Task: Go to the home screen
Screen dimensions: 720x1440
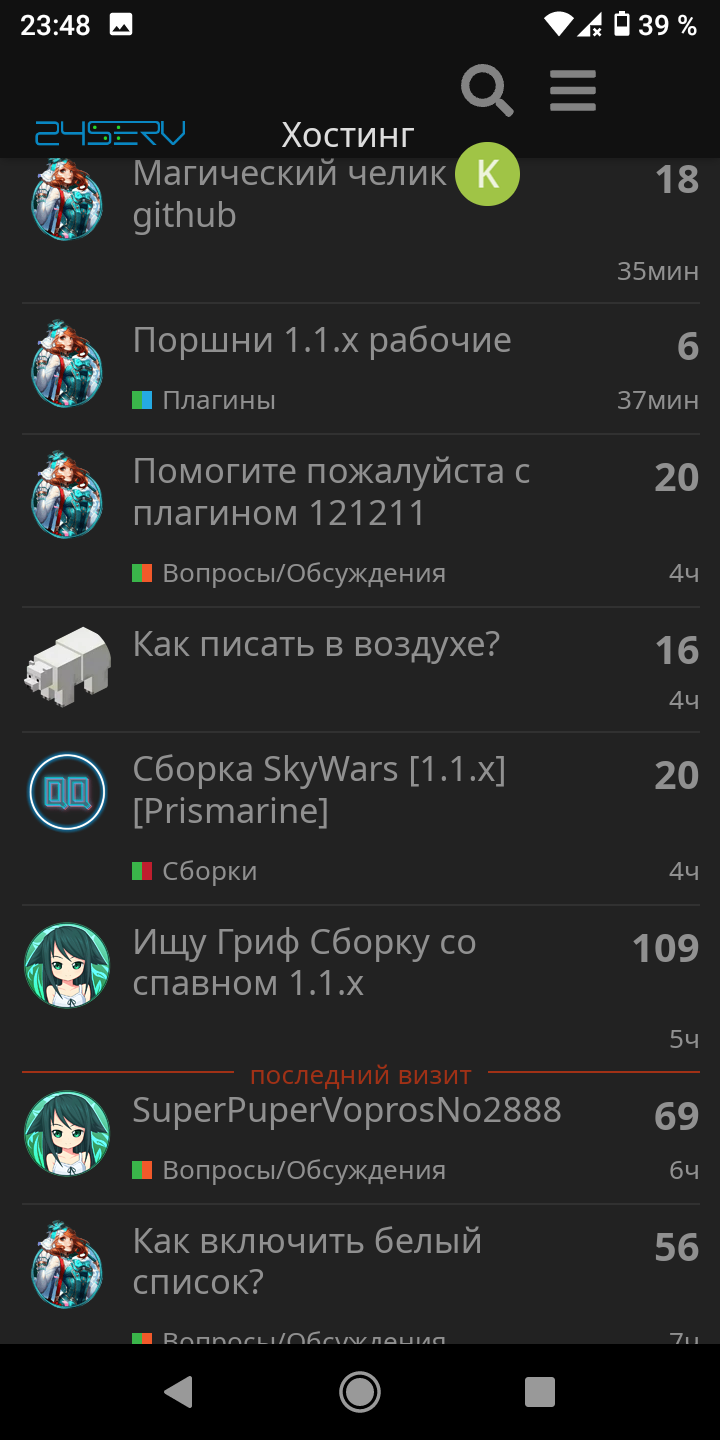Action: (x=359, y=1391)
